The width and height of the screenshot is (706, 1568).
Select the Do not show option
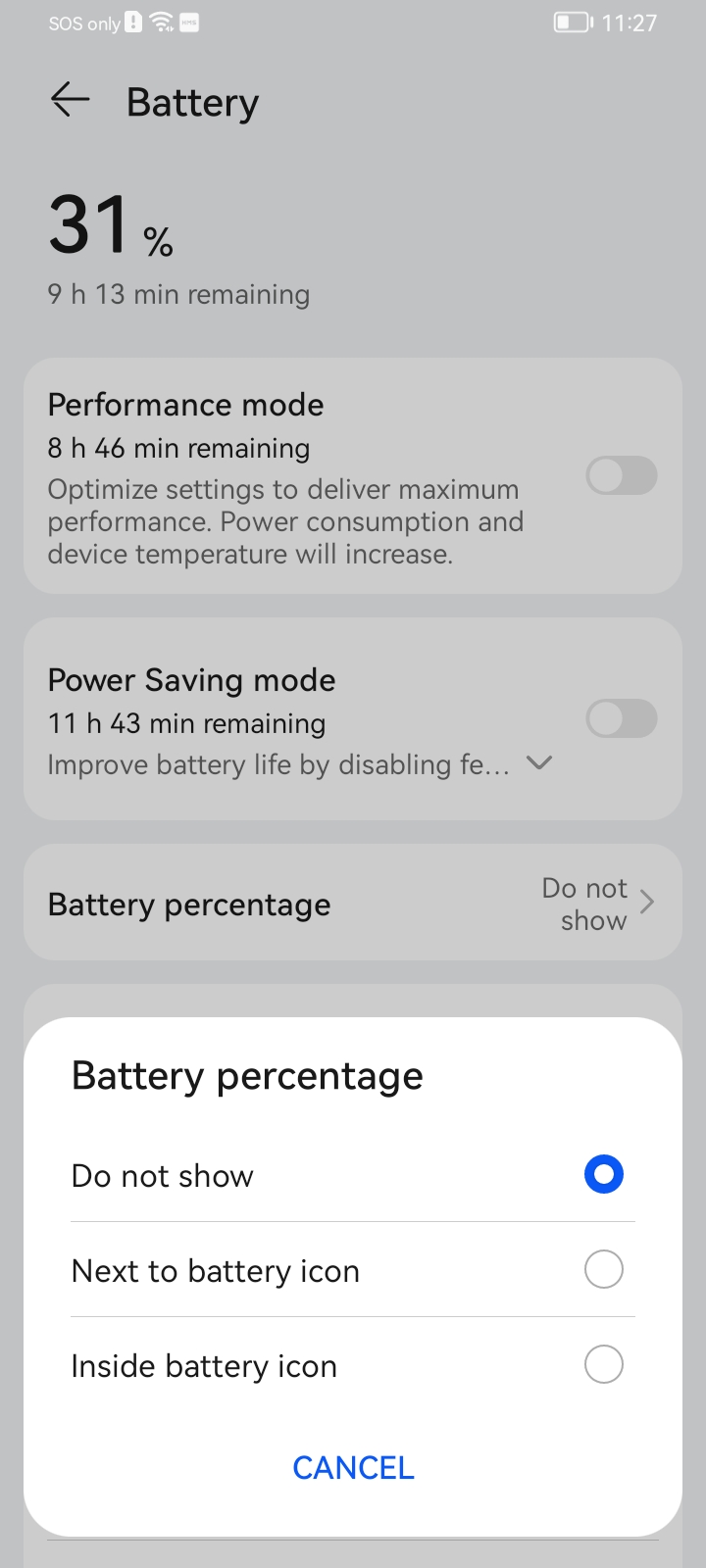pos(603,1174)
